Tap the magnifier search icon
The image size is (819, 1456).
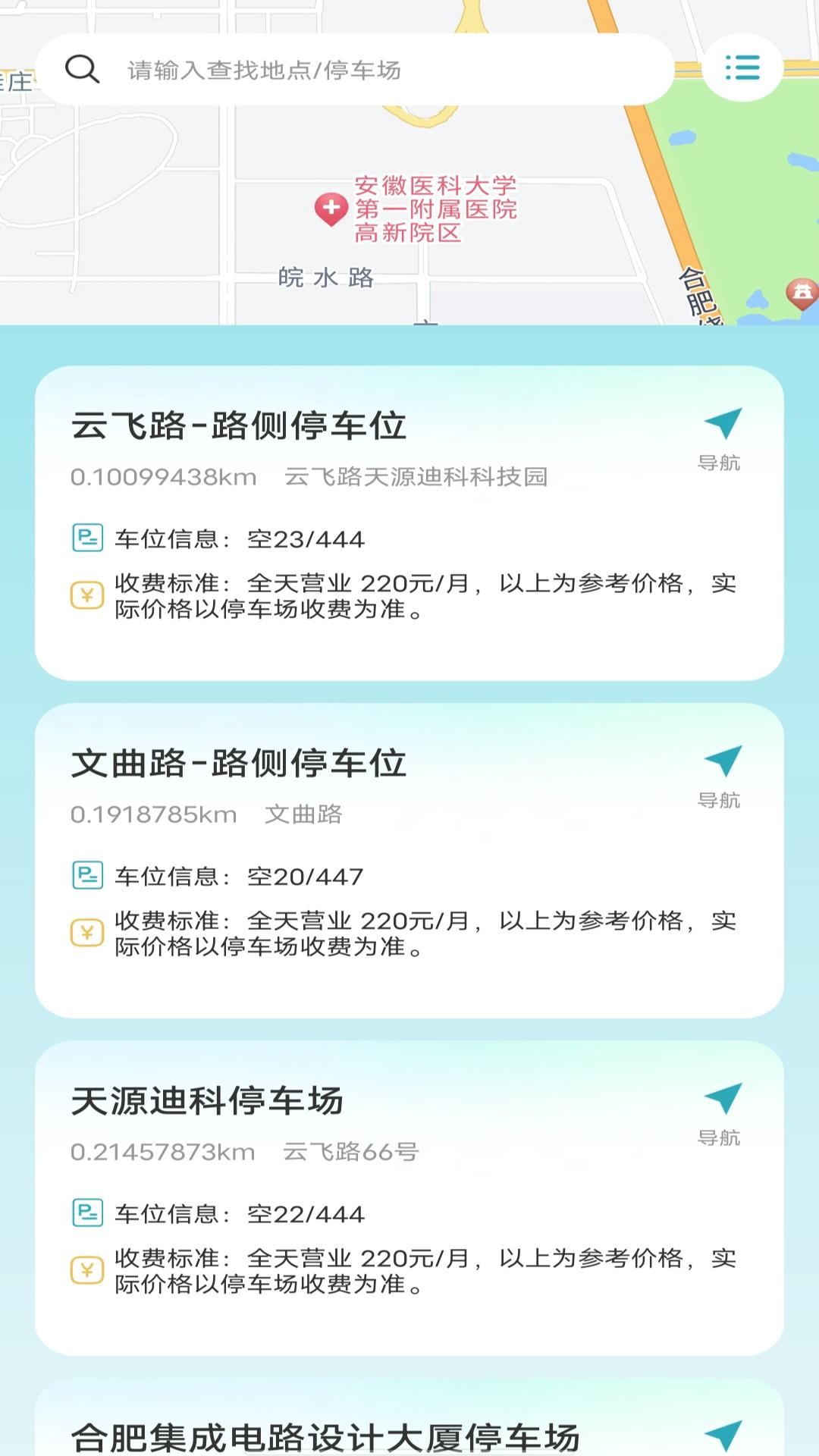click(83, 68)
